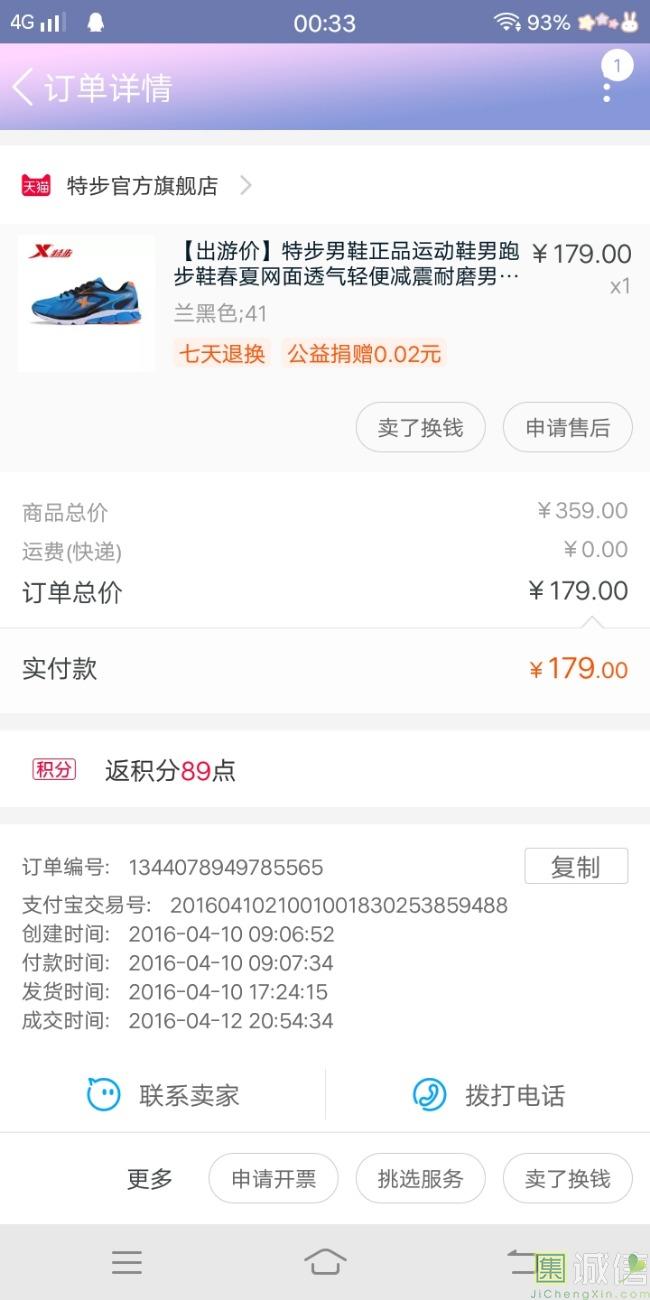The width and height of the screenshot is (650, 1300).
Task: Open the system menu button
Action: pos(127,1263)
